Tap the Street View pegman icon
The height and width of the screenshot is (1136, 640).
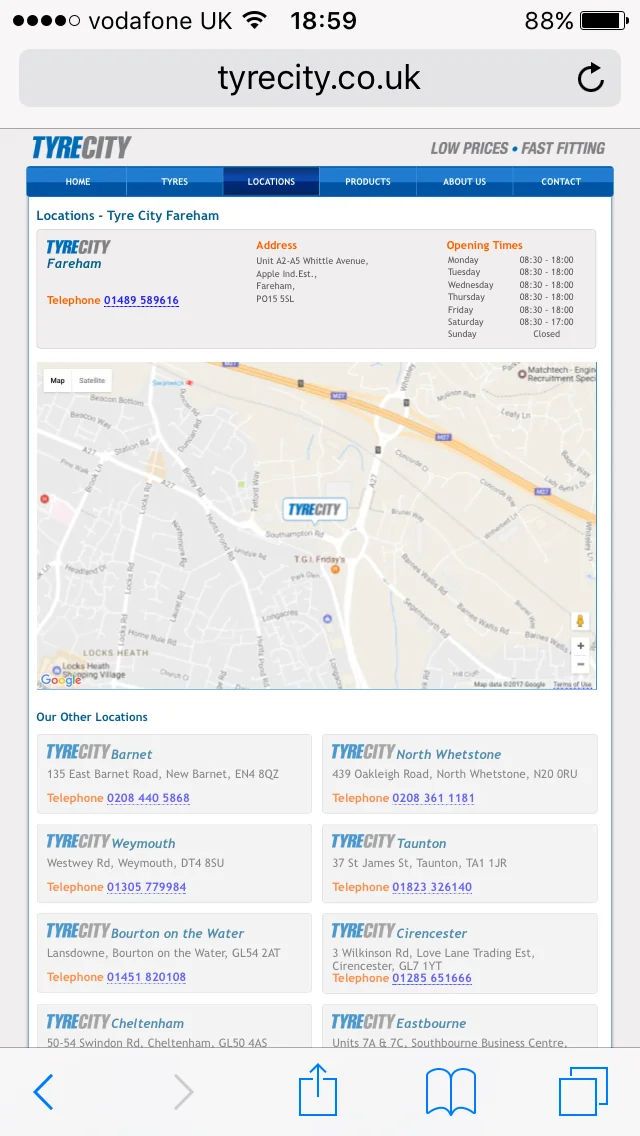pyautogui.click(x=580, y=621)
